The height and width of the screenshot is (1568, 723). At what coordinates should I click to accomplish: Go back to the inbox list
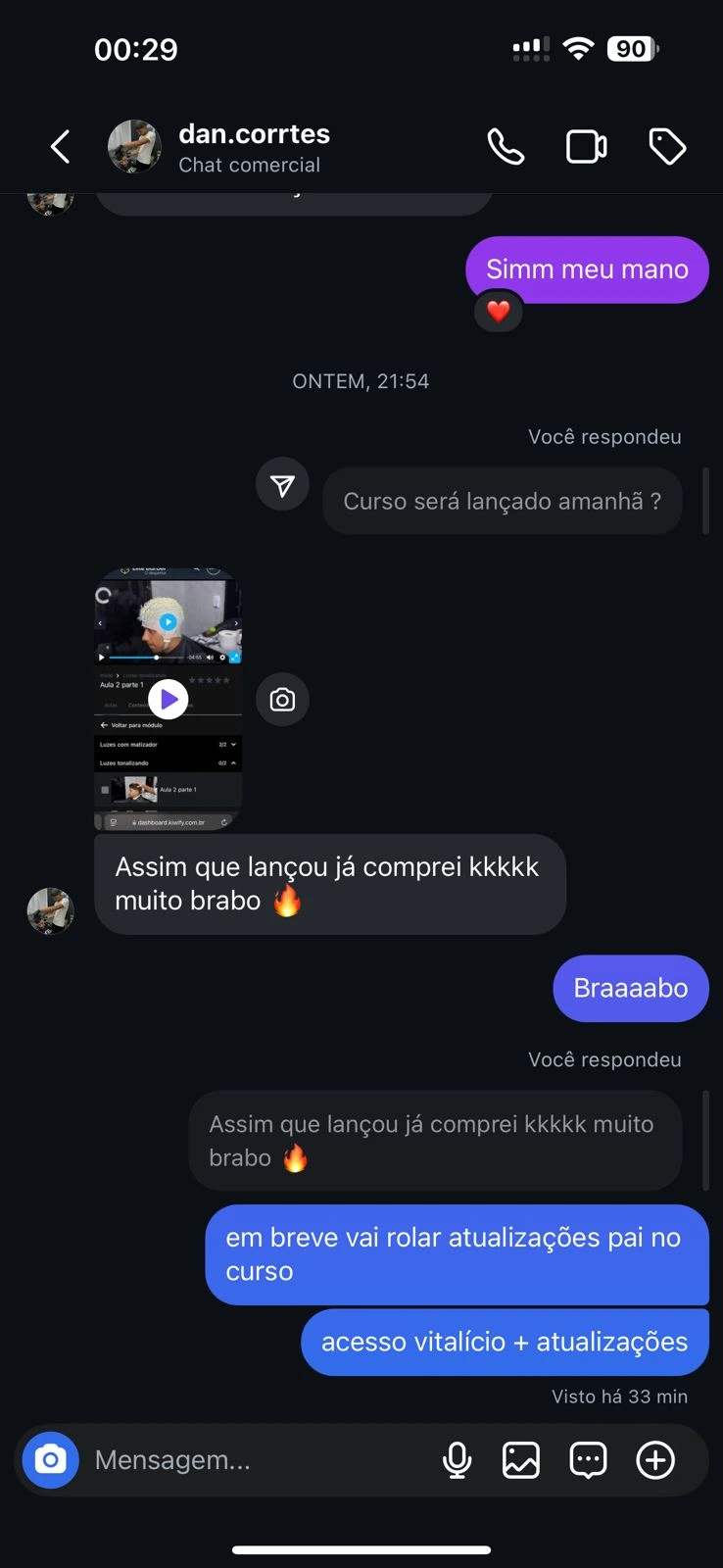pyautogui.click(x=61, y=147)
